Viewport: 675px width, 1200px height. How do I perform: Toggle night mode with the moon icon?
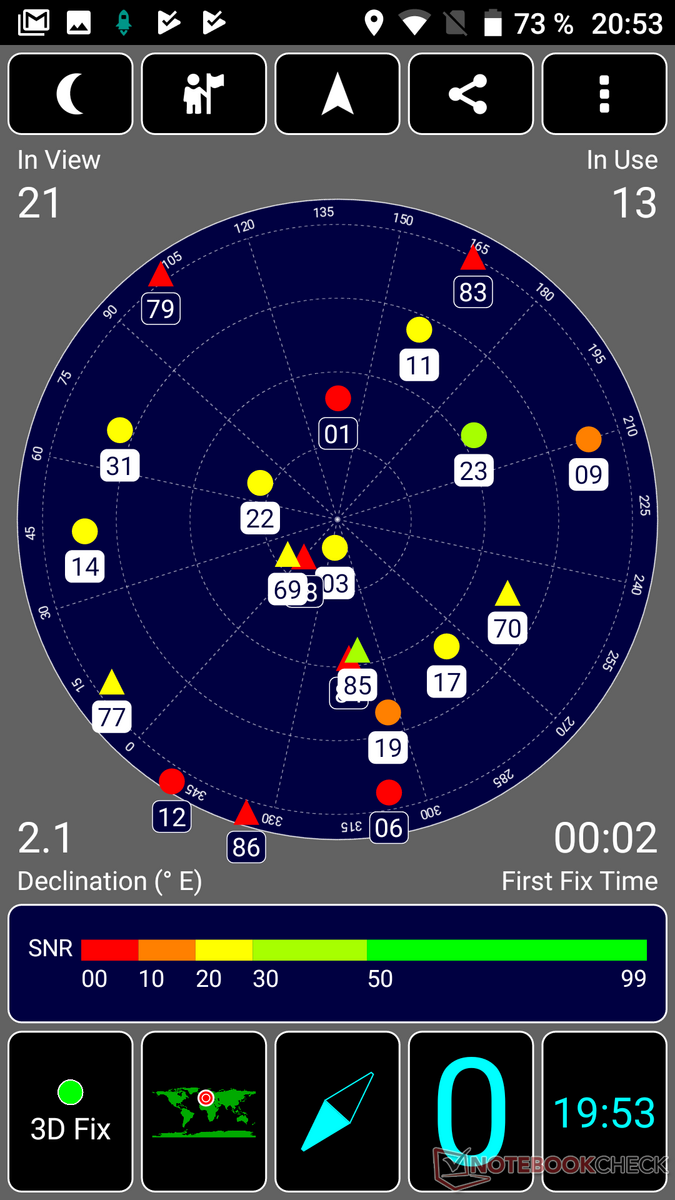[x=70, y=94]
